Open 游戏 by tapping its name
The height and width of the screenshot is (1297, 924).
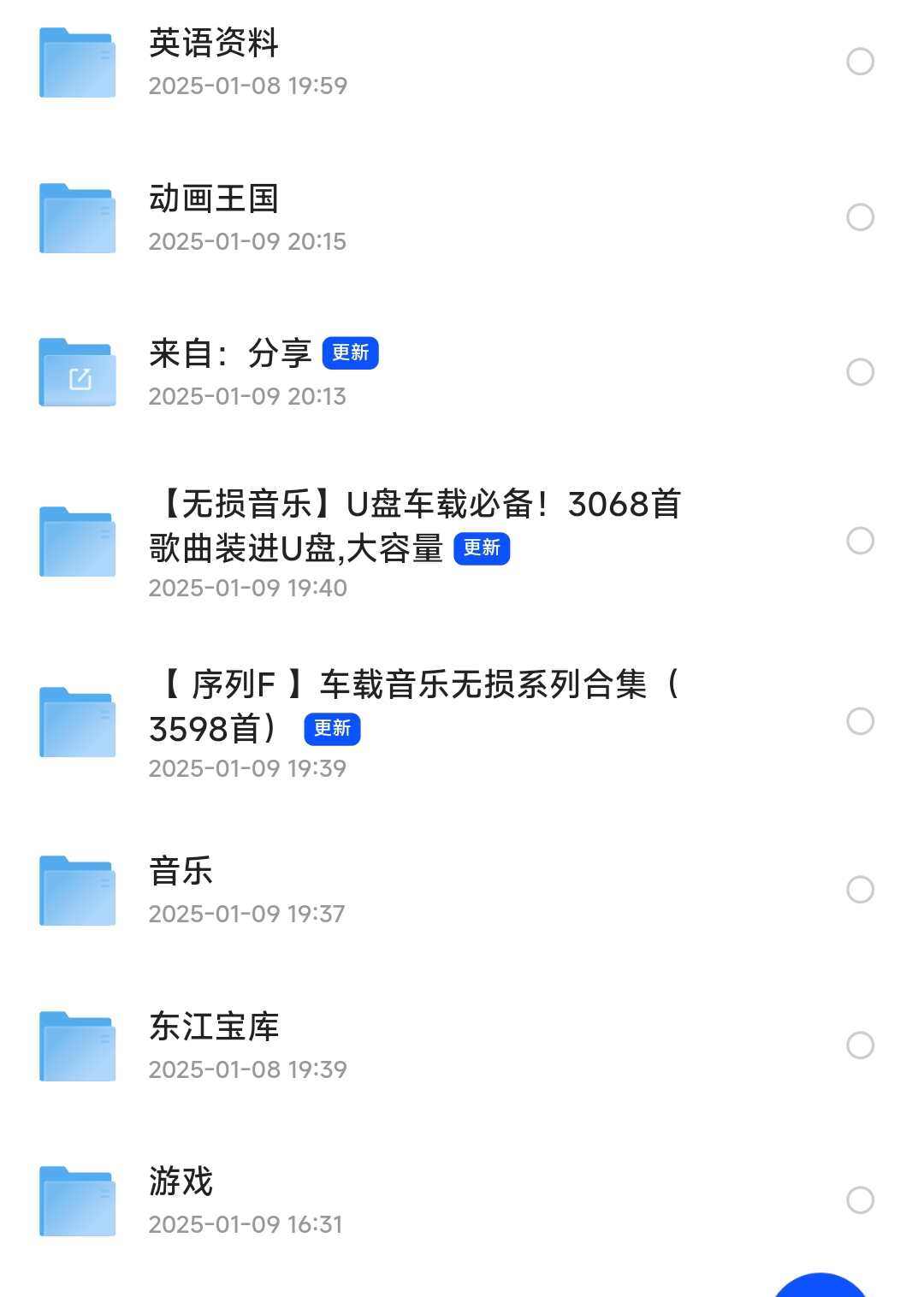point(180,1182)
